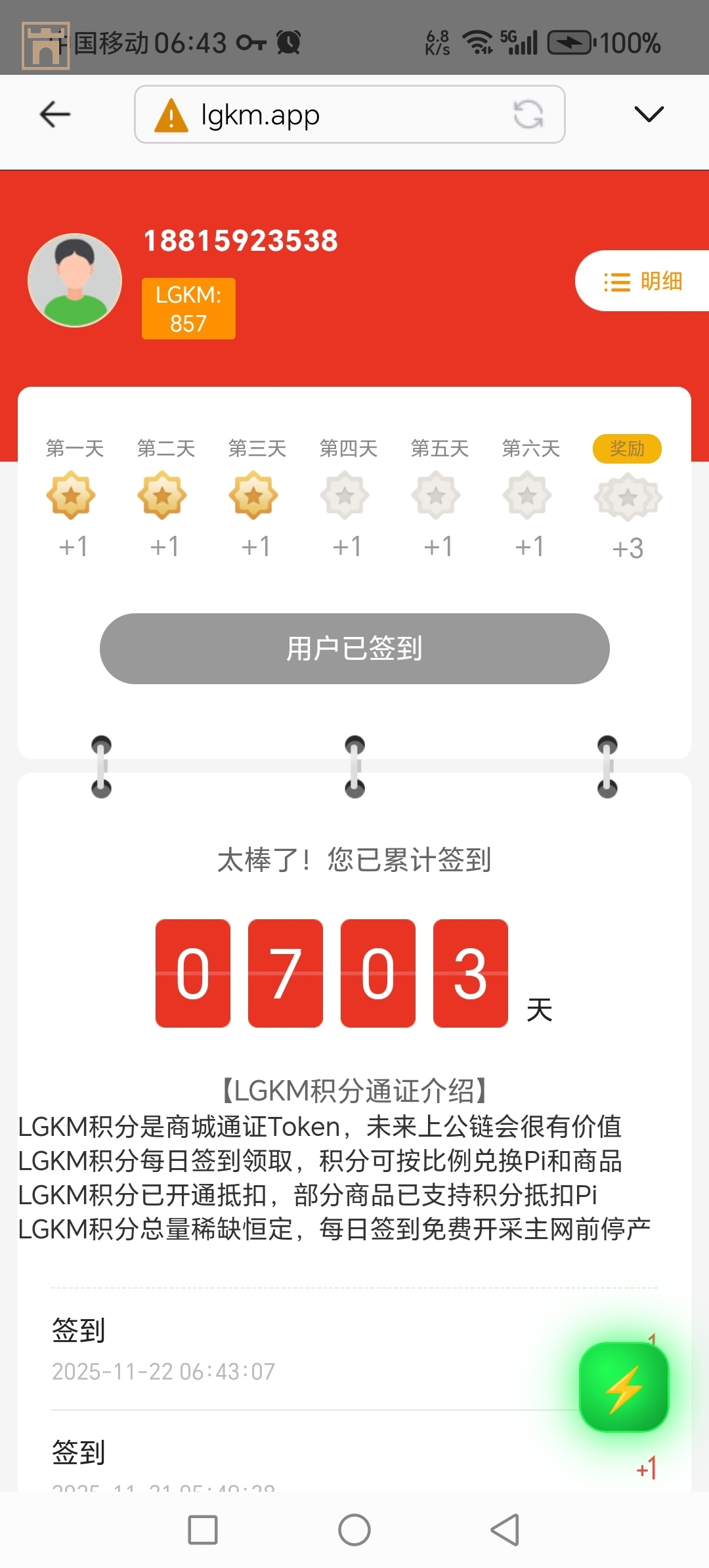Tap the user profile avatar
The height and width of the screenshot is (1568, 709).
[75, 280]
